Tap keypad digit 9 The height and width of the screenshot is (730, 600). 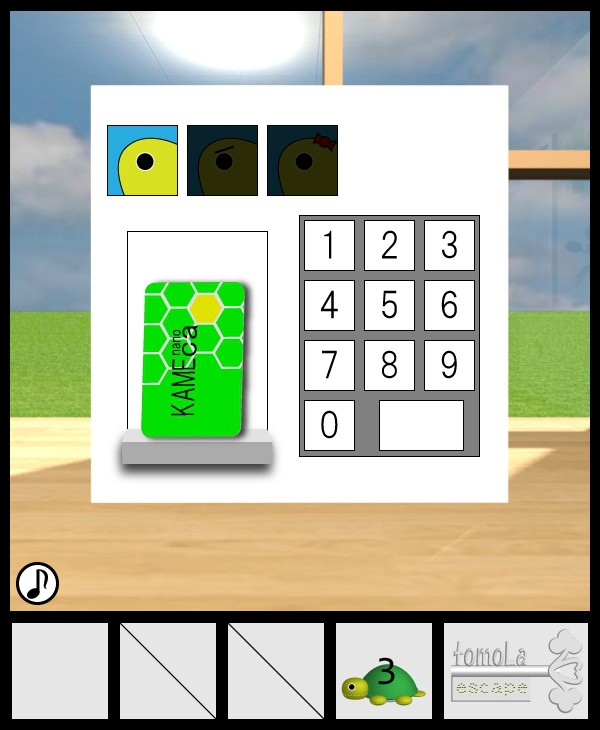449,365
